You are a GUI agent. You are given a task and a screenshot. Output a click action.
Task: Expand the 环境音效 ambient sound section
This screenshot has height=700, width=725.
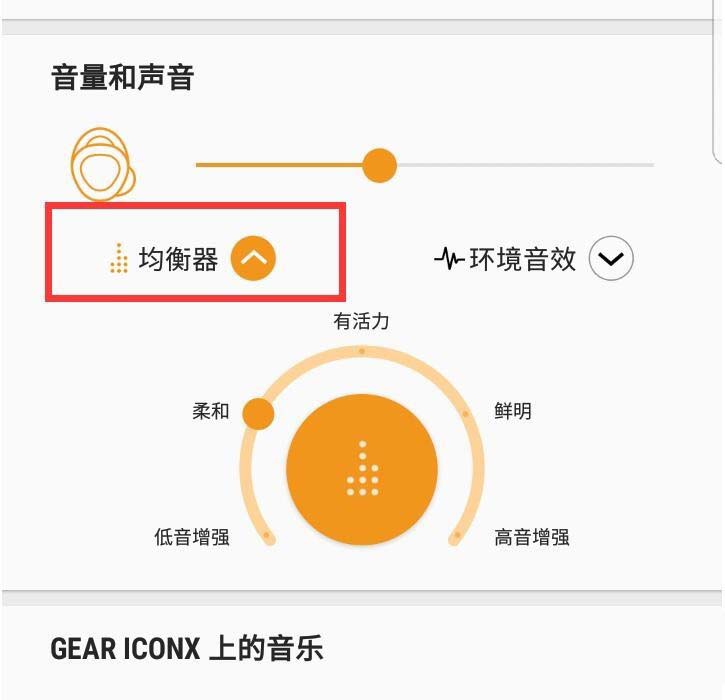tap(611, 260)
